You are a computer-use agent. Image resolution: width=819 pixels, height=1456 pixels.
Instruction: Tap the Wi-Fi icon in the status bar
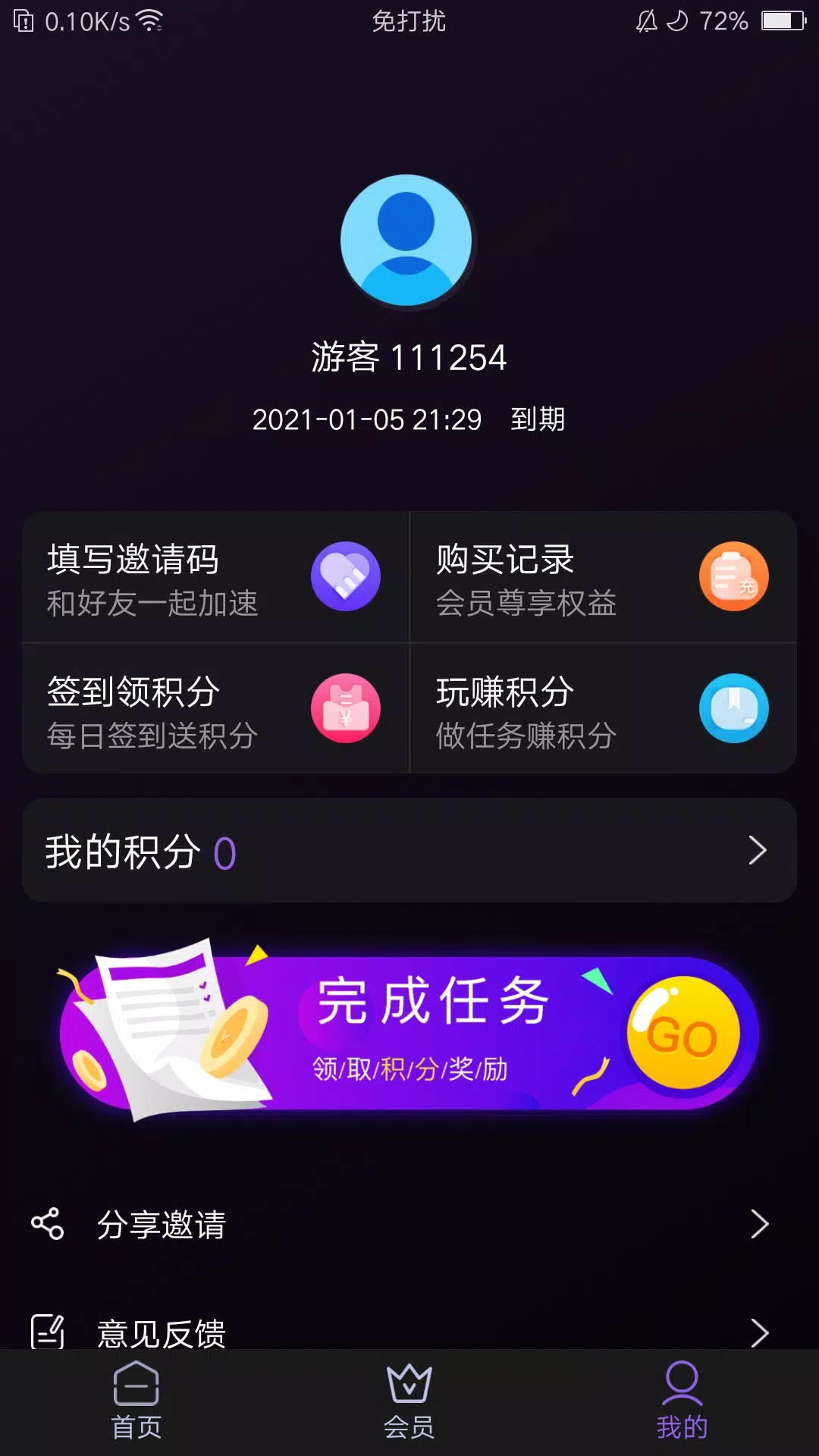tap(149, 21)
